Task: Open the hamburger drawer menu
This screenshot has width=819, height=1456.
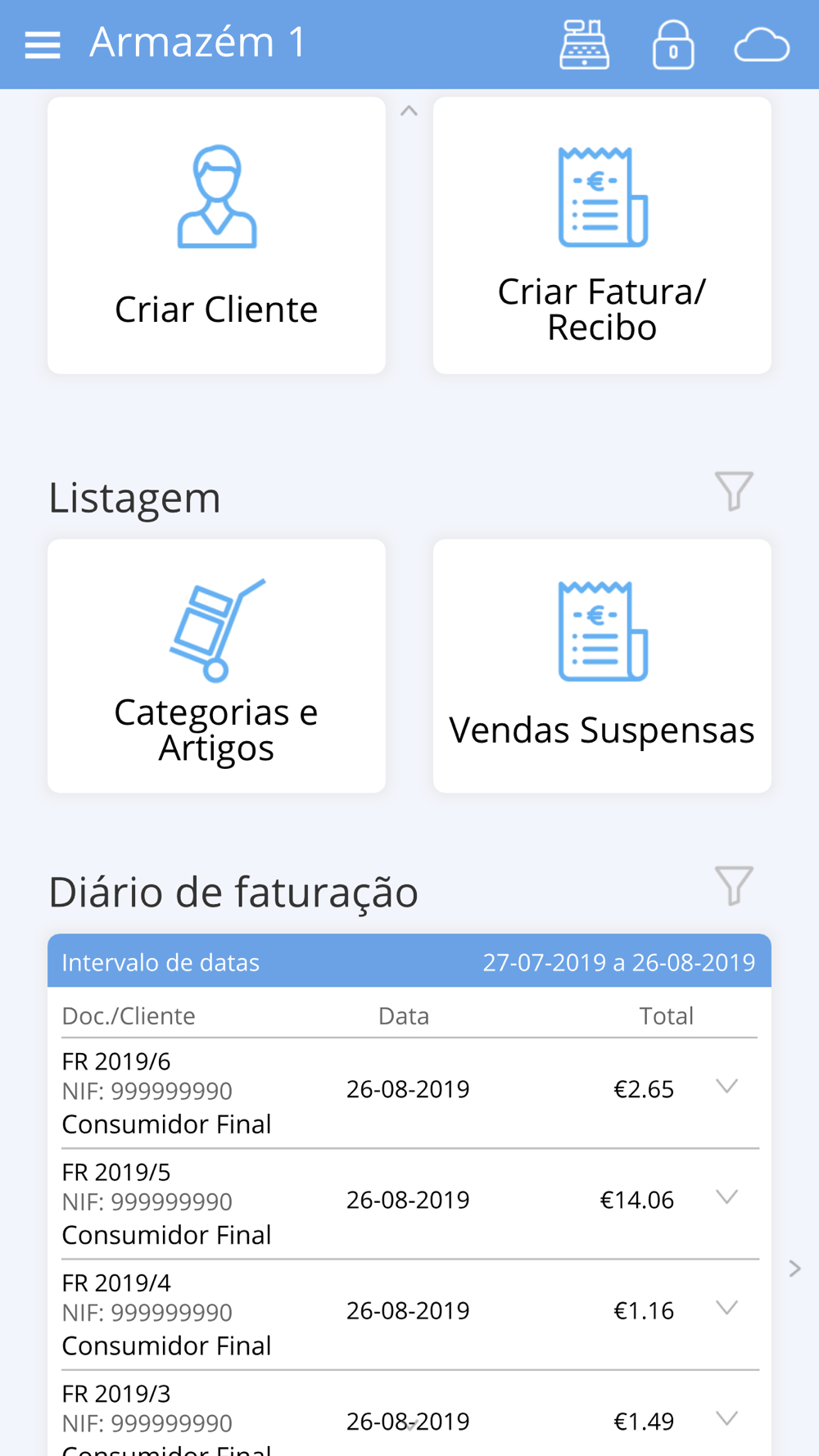Action: [x=43, y=45]
